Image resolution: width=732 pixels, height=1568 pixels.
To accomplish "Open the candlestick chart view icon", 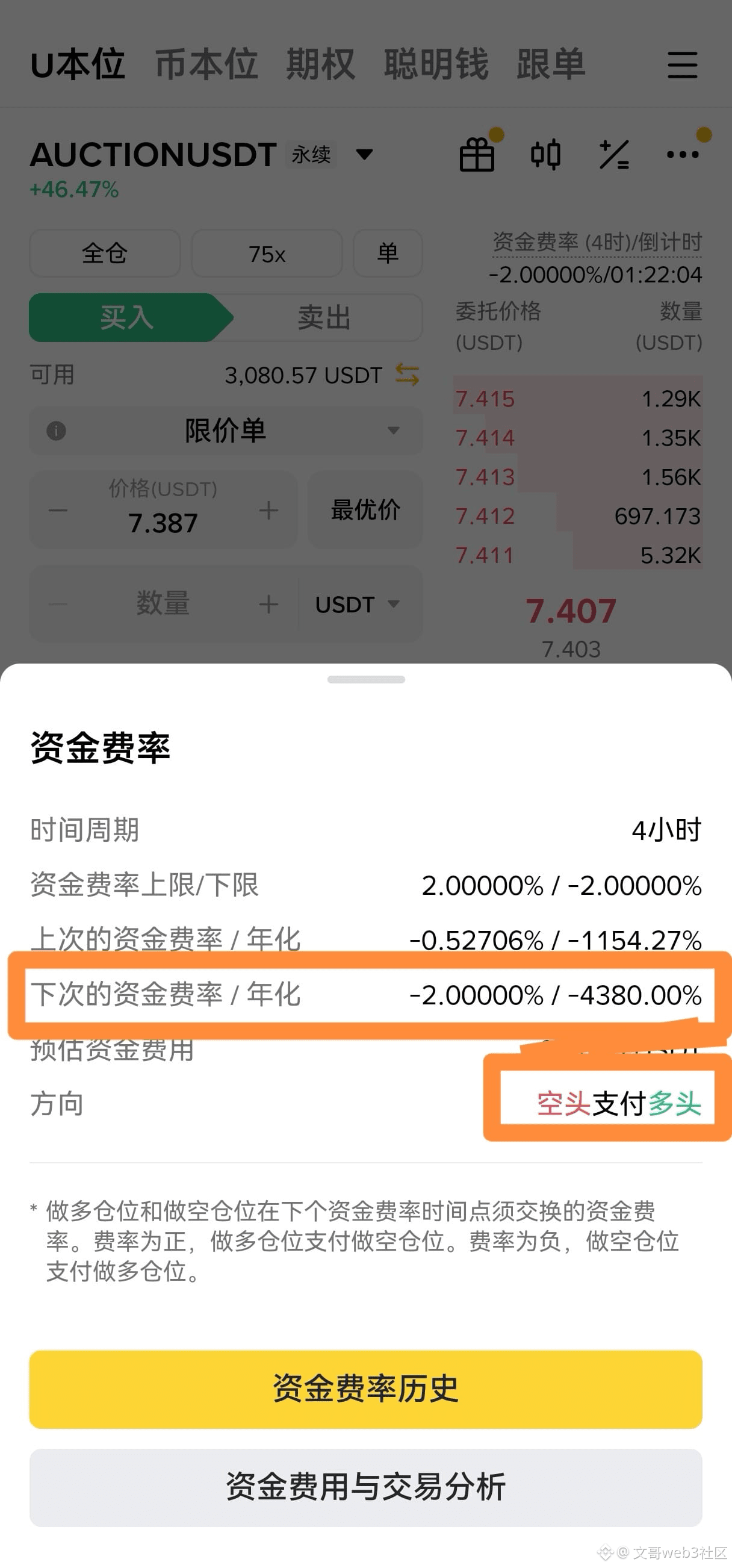I will click(547, 154).
